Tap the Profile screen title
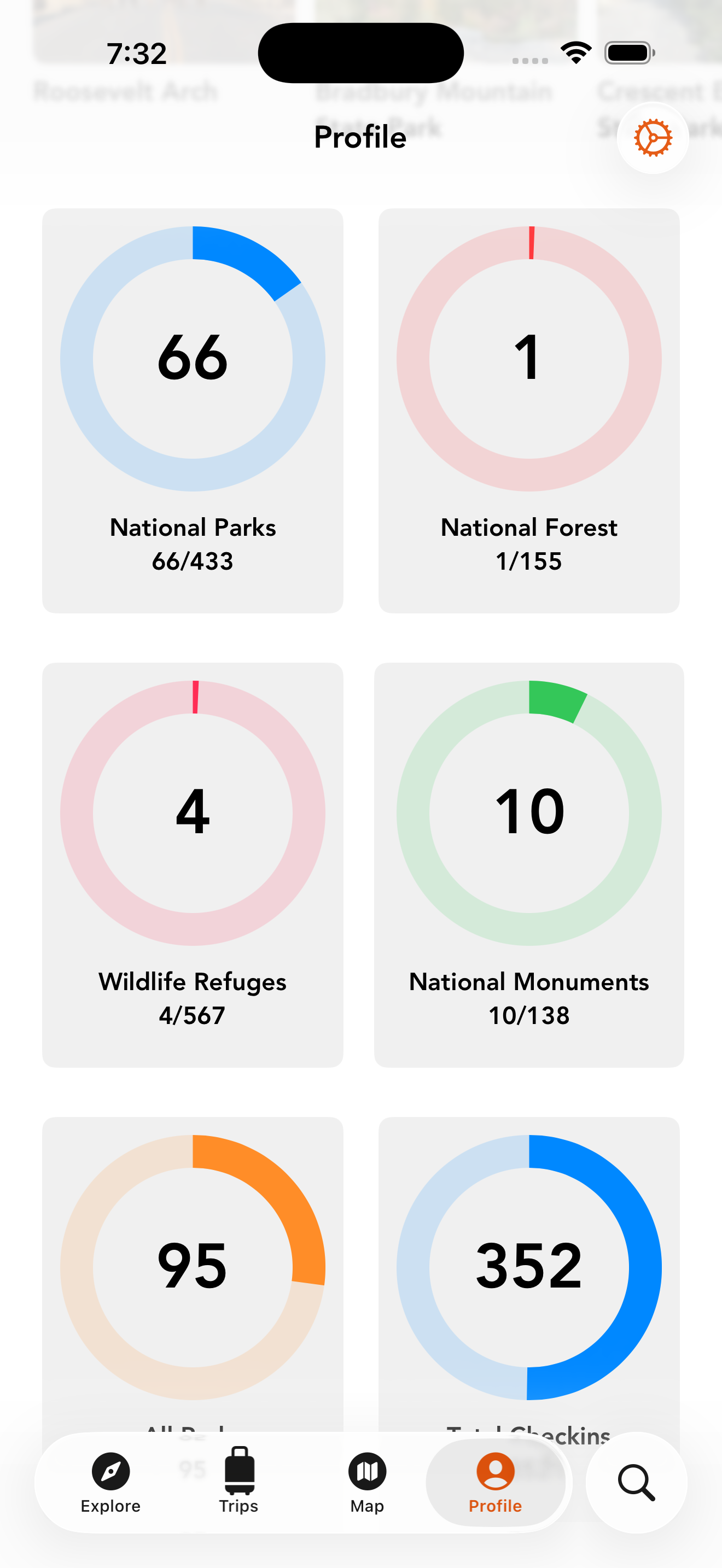The height and width of the screenshot is (1568, 722). pyautogui.click(x=360, y=137)
